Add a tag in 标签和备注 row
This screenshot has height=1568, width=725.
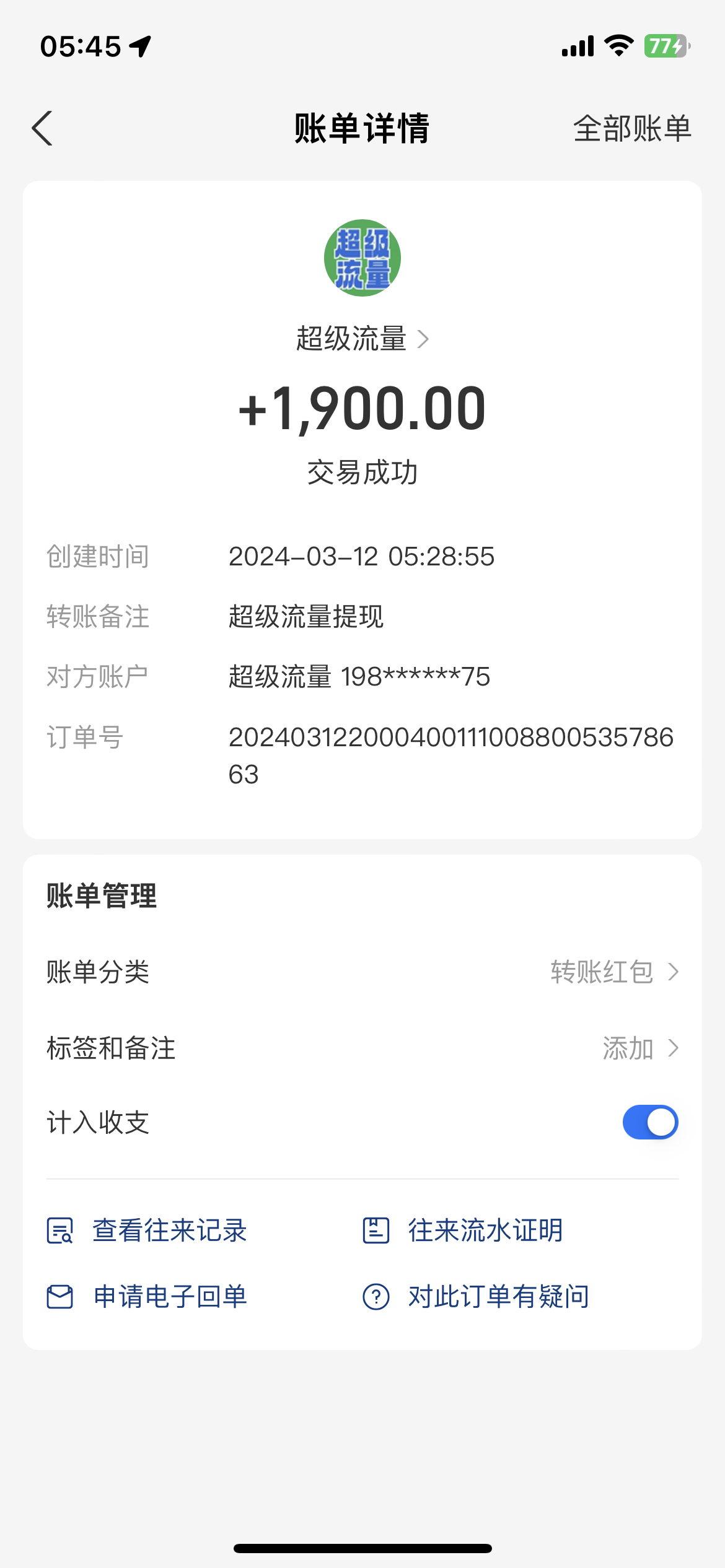pyautogui.click(x=362, y=1048)
